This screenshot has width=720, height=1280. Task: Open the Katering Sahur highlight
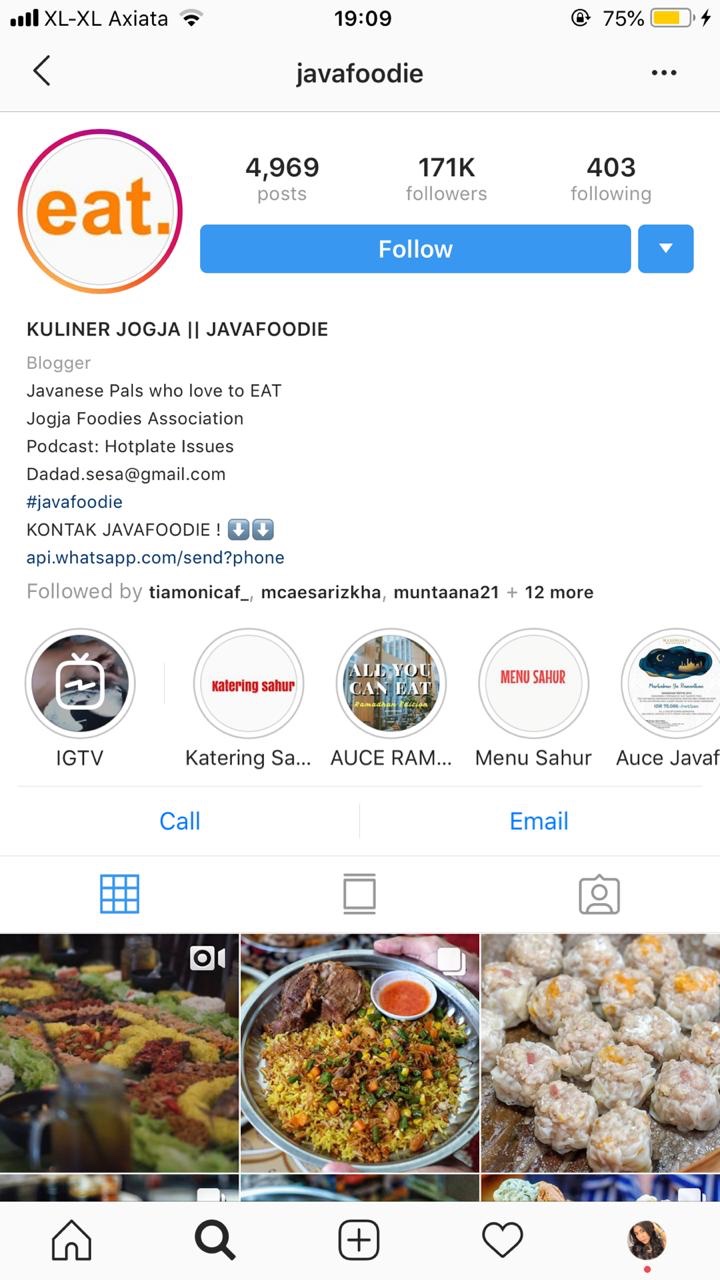click(248, 684)
